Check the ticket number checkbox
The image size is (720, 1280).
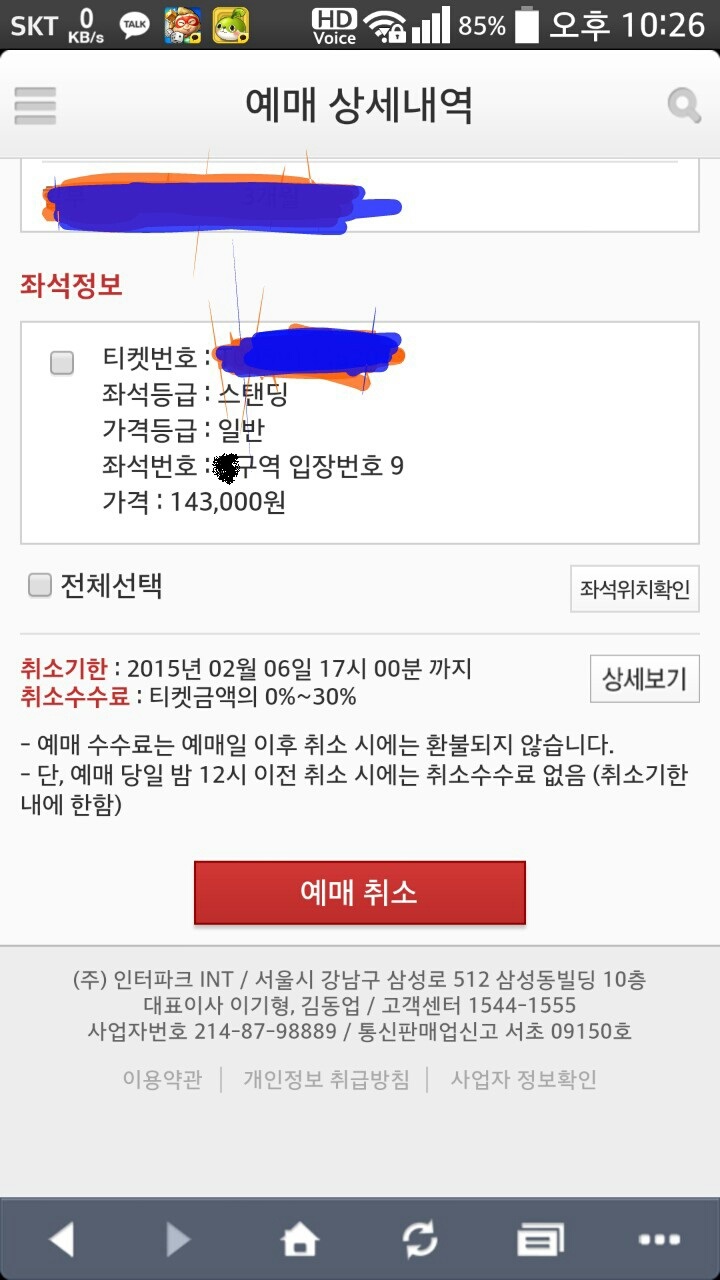(62, 362)
